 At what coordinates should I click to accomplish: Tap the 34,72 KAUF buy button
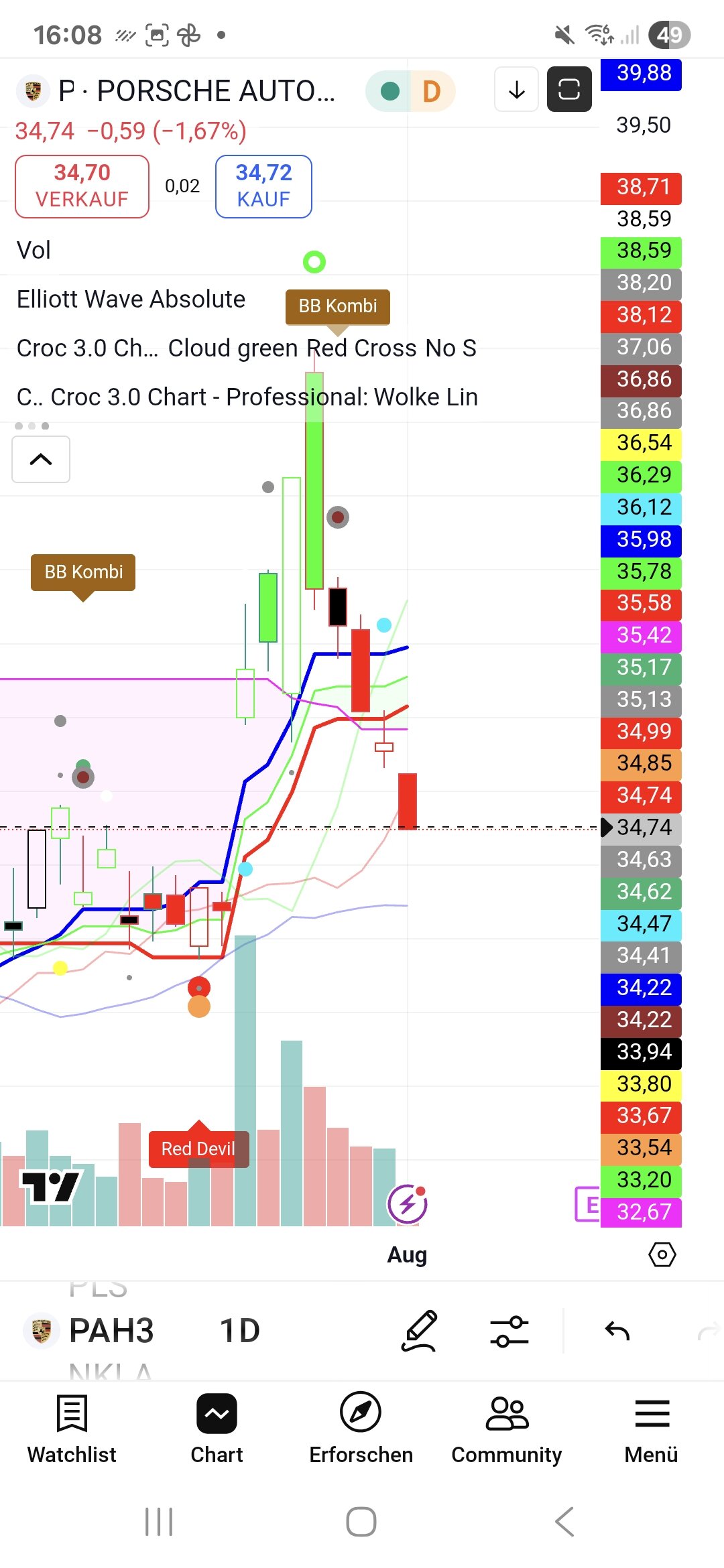263,186
